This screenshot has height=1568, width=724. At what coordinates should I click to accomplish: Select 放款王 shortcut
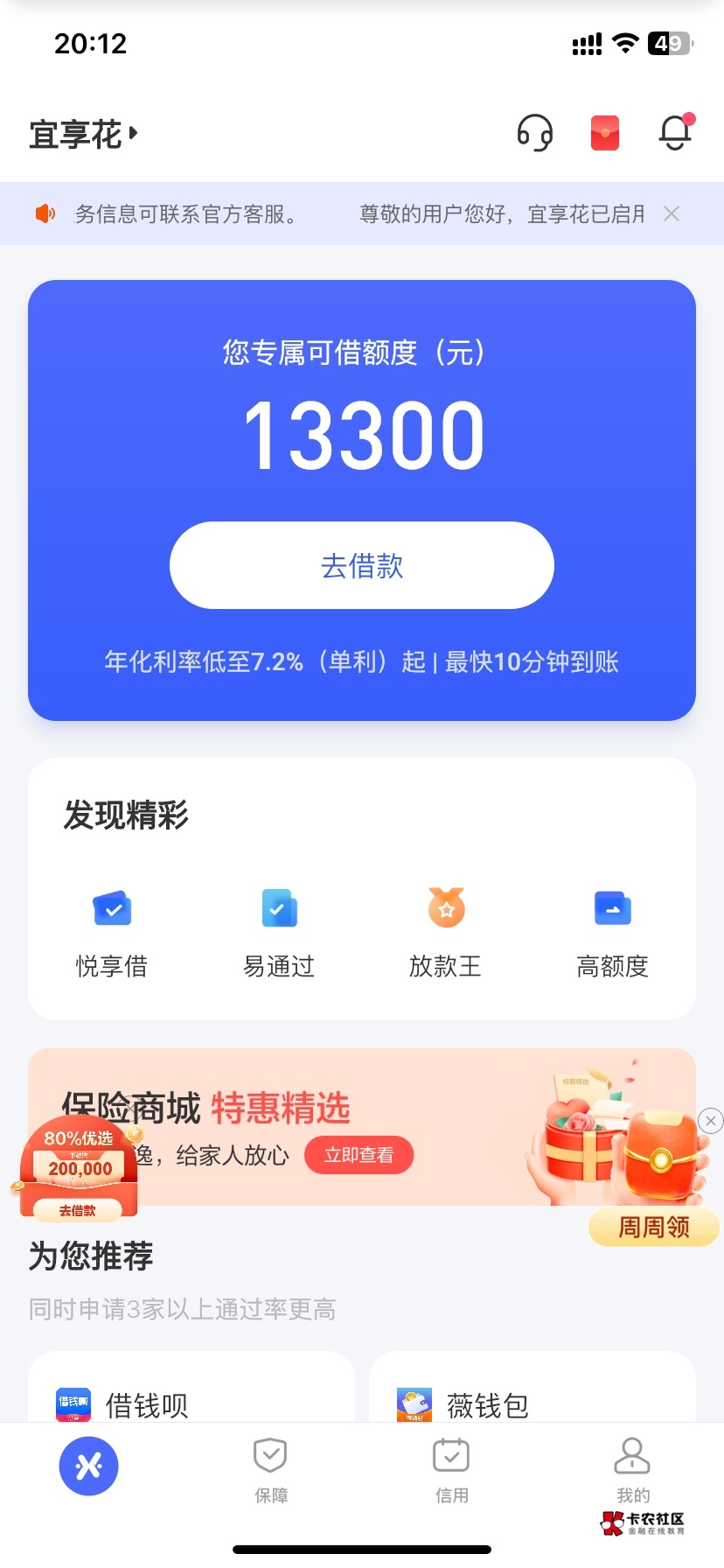pos(446,932)
